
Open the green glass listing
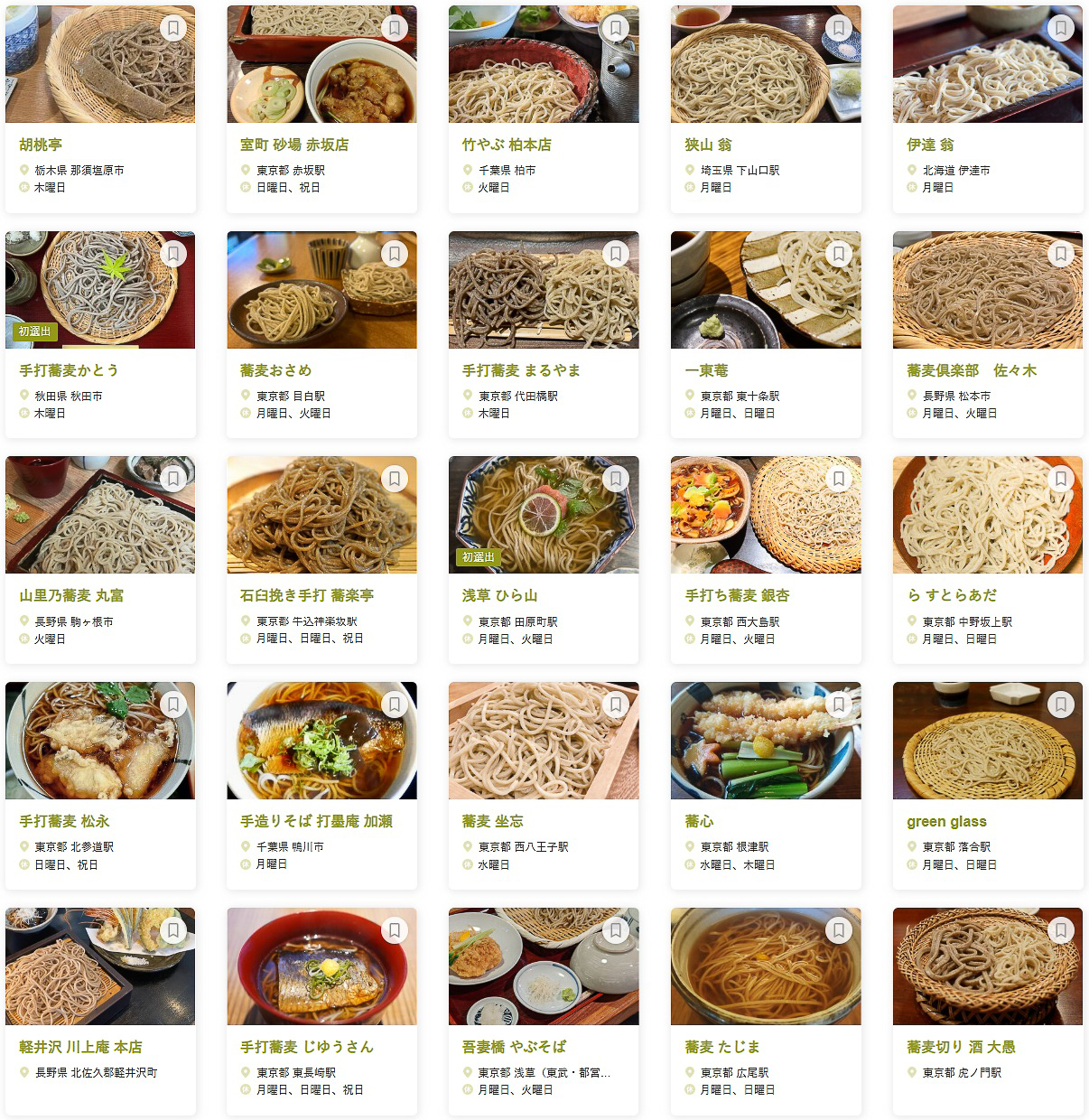coord(946,821)
